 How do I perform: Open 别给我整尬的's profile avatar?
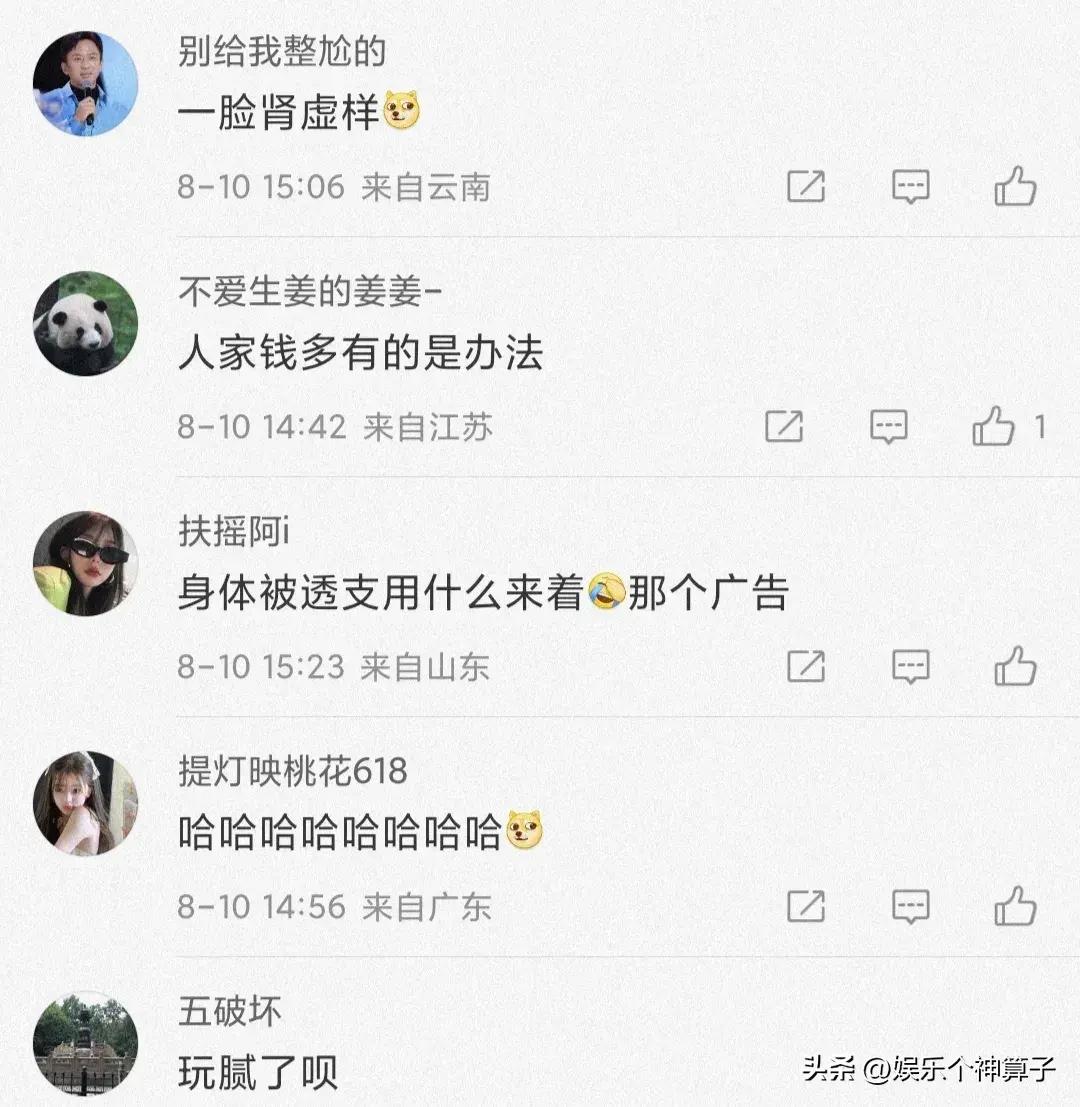pos(85,84)
